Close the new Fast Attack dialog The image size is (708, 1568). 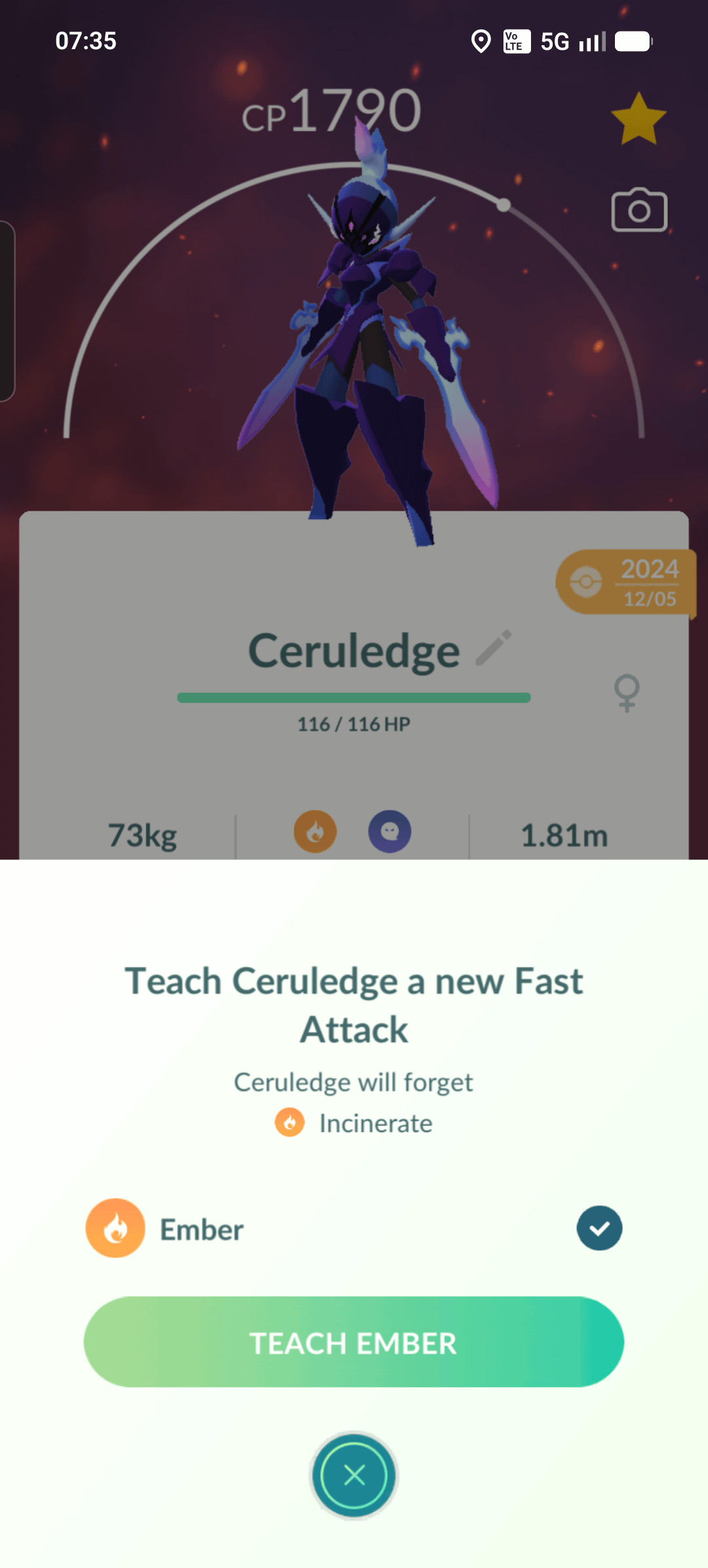pyautogui.click(x=354, y=1475)
